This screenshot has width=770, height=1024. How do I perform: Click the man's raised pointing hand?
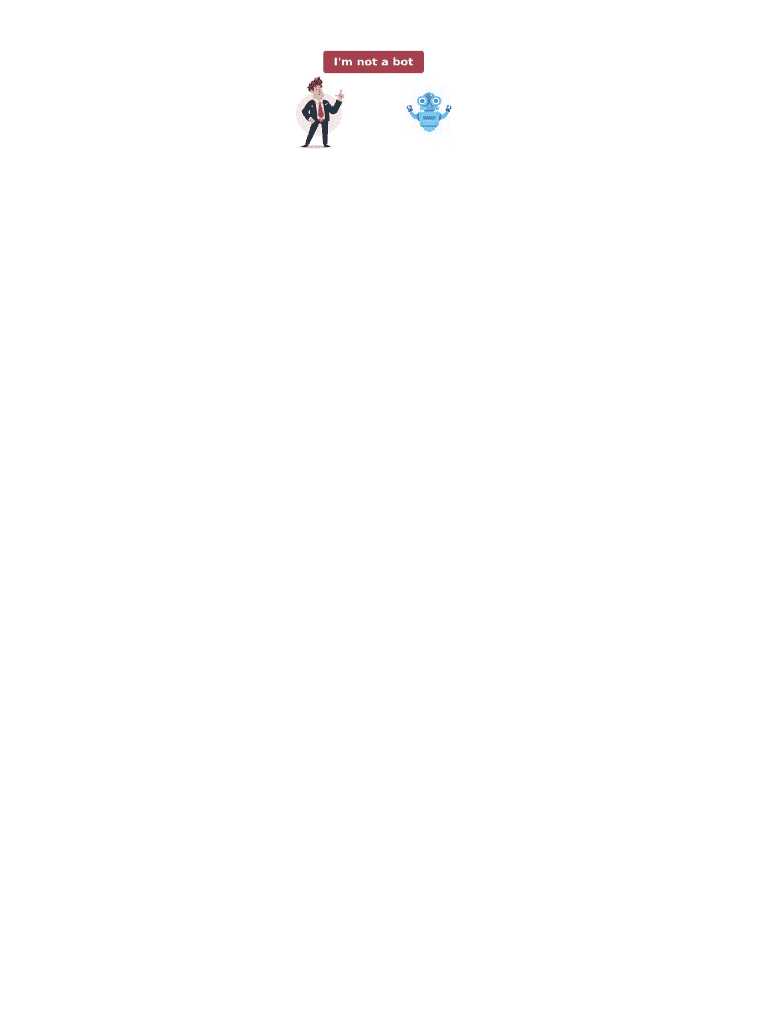(340, 93)
